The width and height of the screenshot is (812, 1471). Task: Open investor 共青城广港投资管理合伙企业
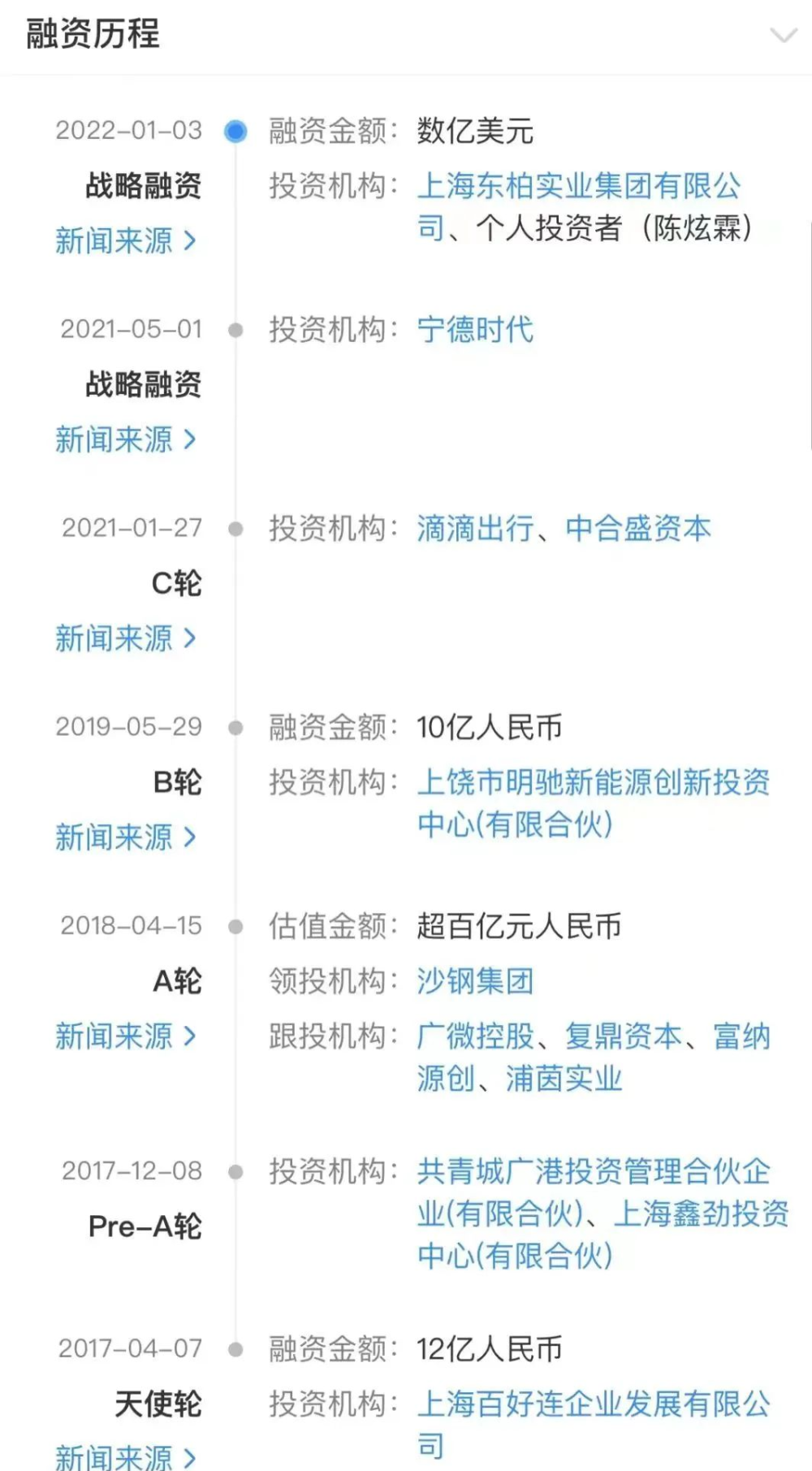593,1171
